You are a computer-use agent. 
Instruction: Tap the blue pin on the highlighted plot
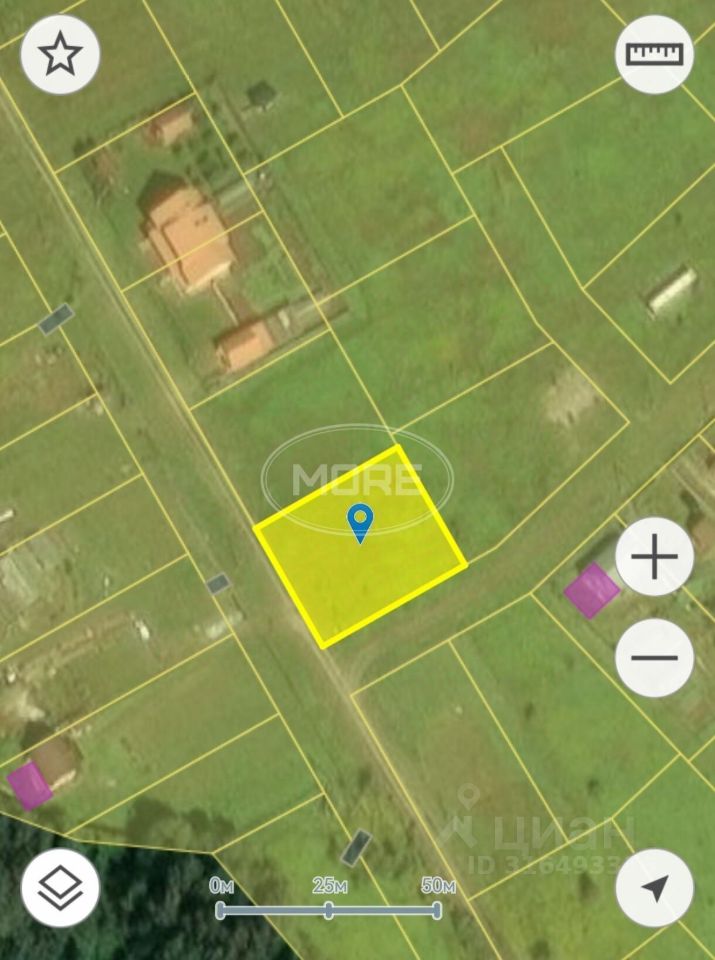[360, 521]
